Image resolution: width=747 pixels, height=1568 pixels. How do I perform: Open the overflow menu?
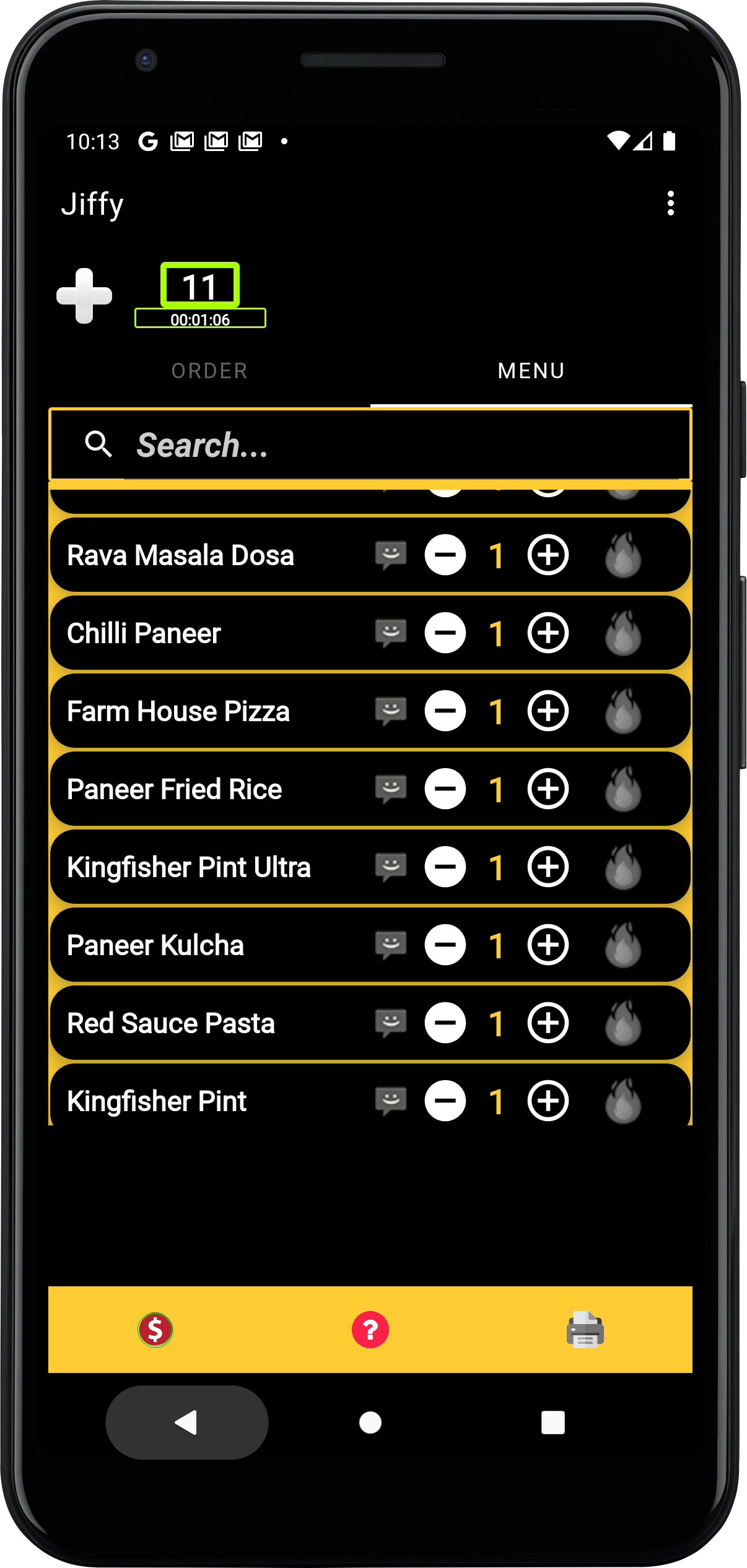pos(670,204)
